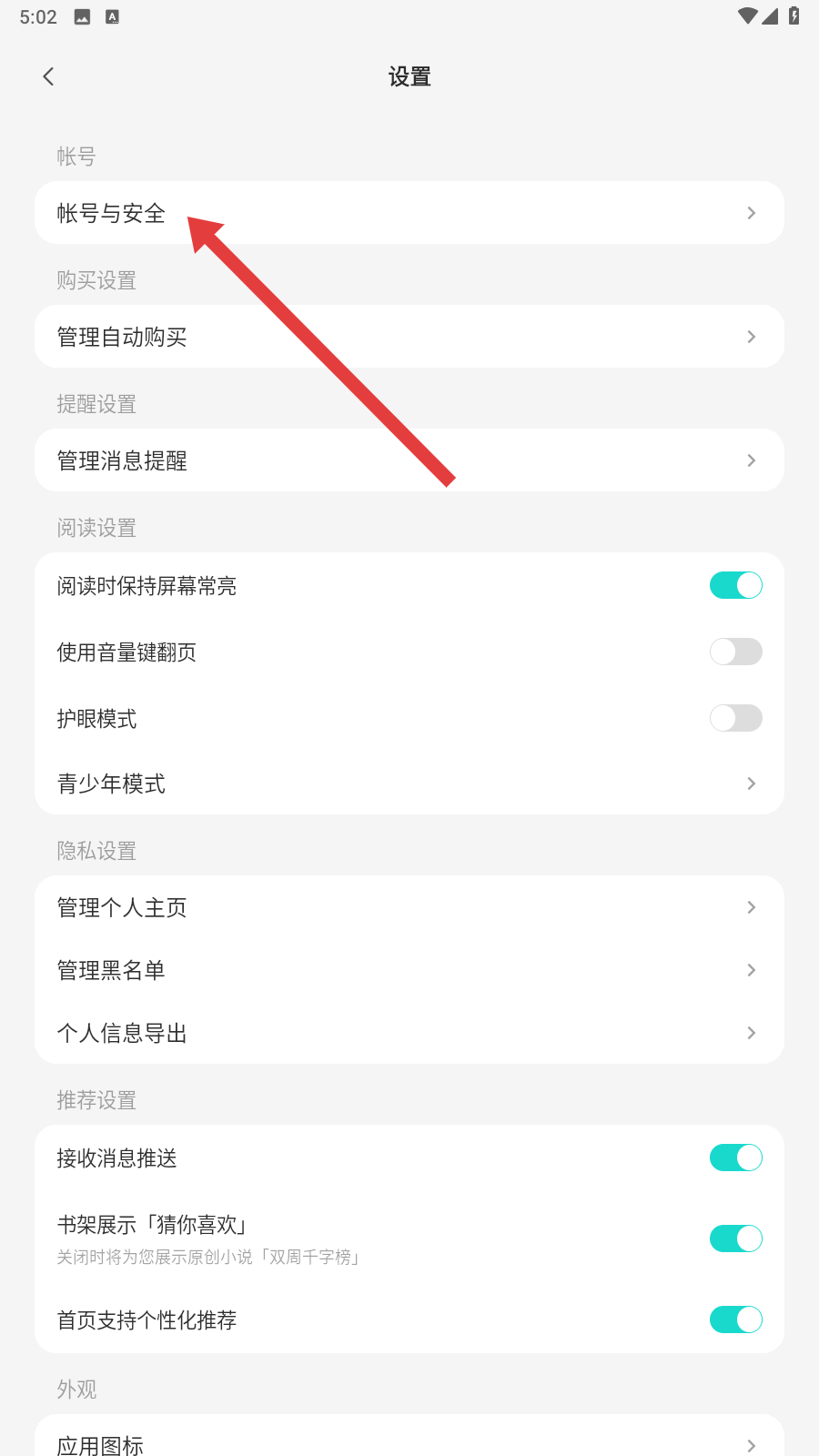Image resolution: width=819 pixels, height=1456 pixels.
Task: Disable 接收消息推送
Action: (x=735, y=1158)
